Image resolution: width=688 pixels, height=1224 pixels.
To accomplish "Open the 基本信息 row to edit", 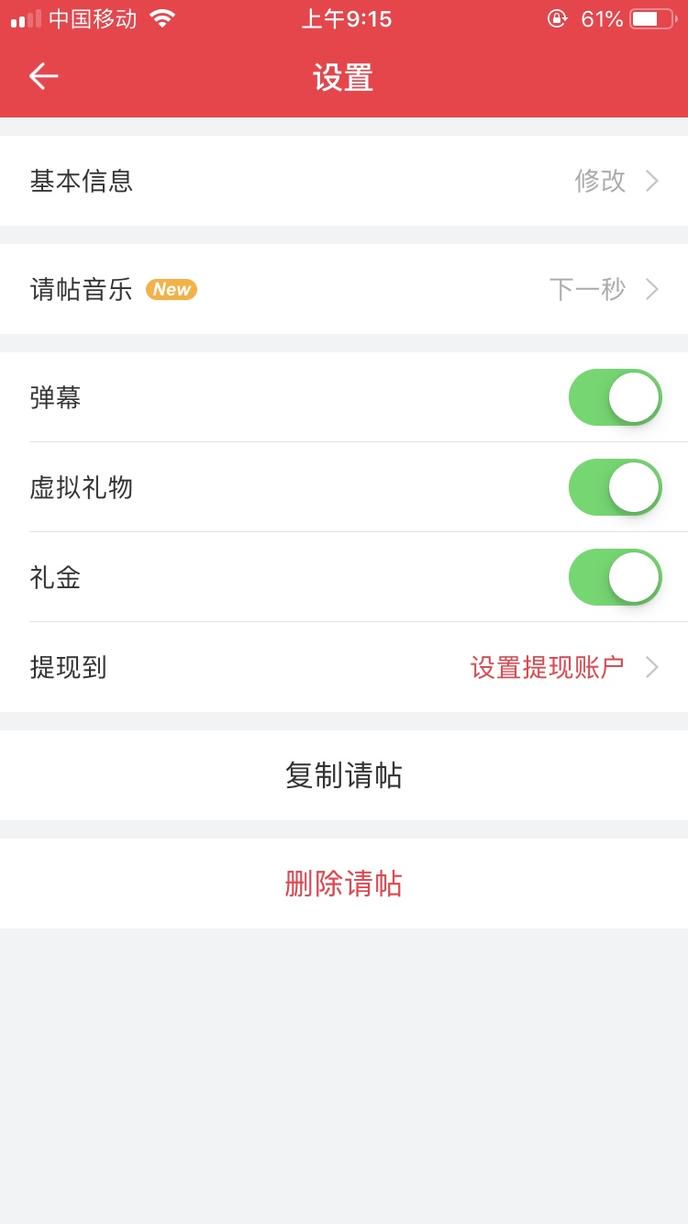I will [344, 181].
